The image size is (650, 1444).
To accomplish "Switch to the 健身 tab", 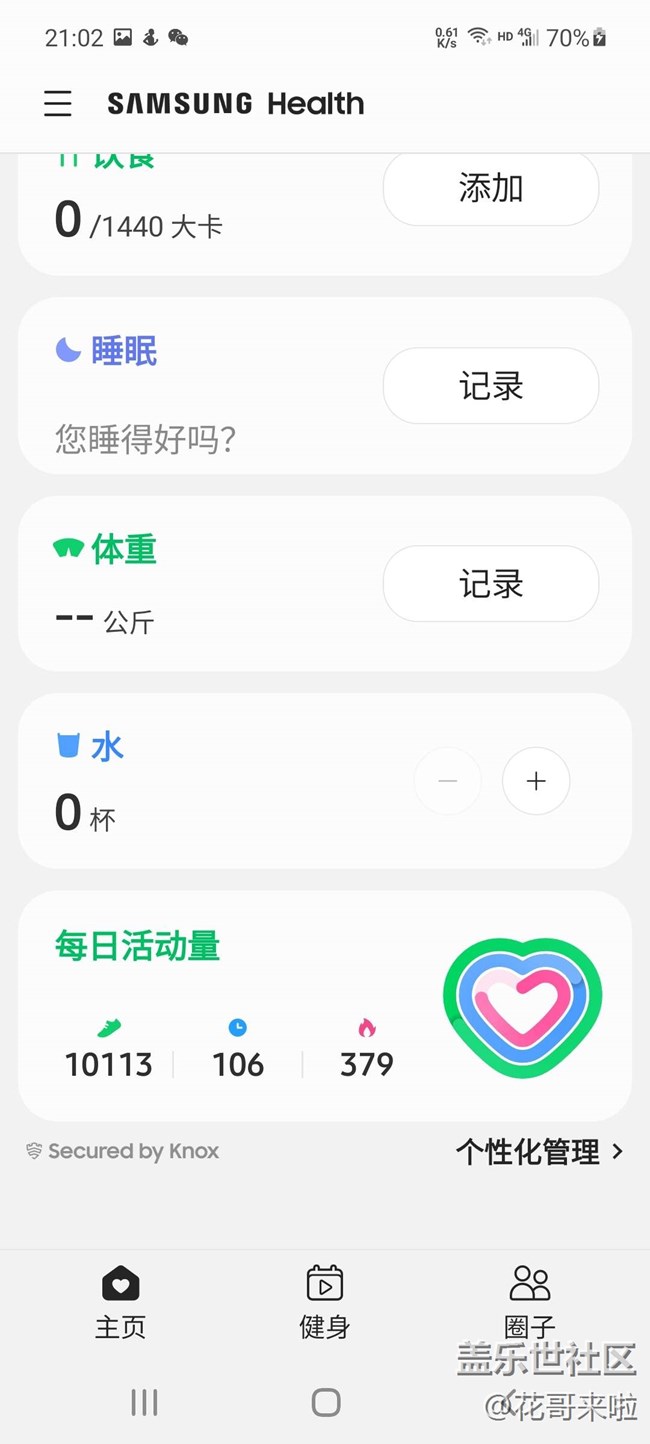I will tap(325, 1301).
